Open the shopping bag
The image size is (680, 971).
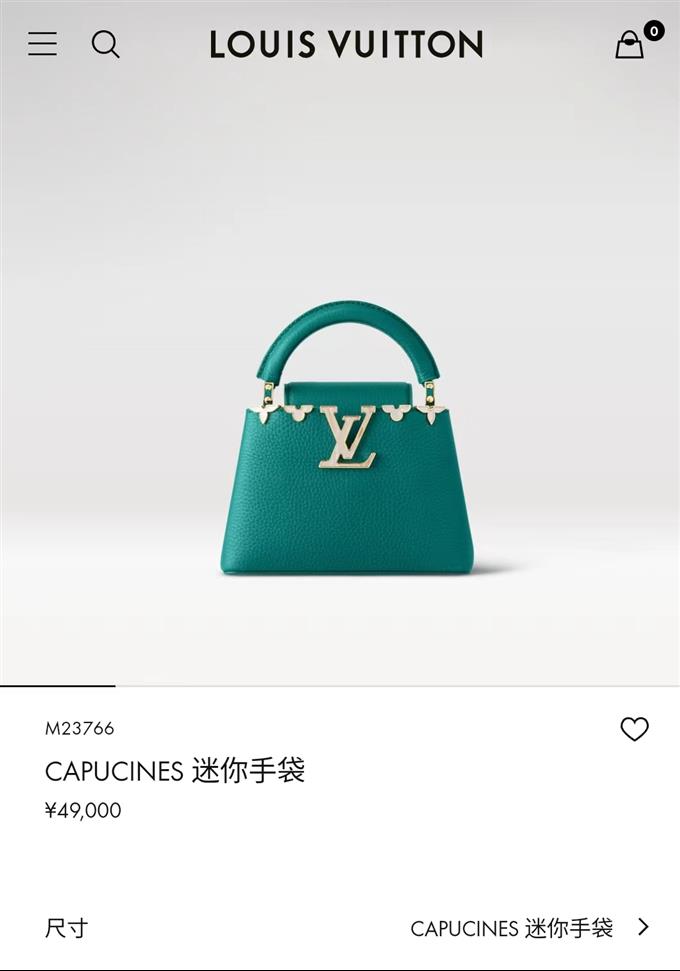click(630, 44)
